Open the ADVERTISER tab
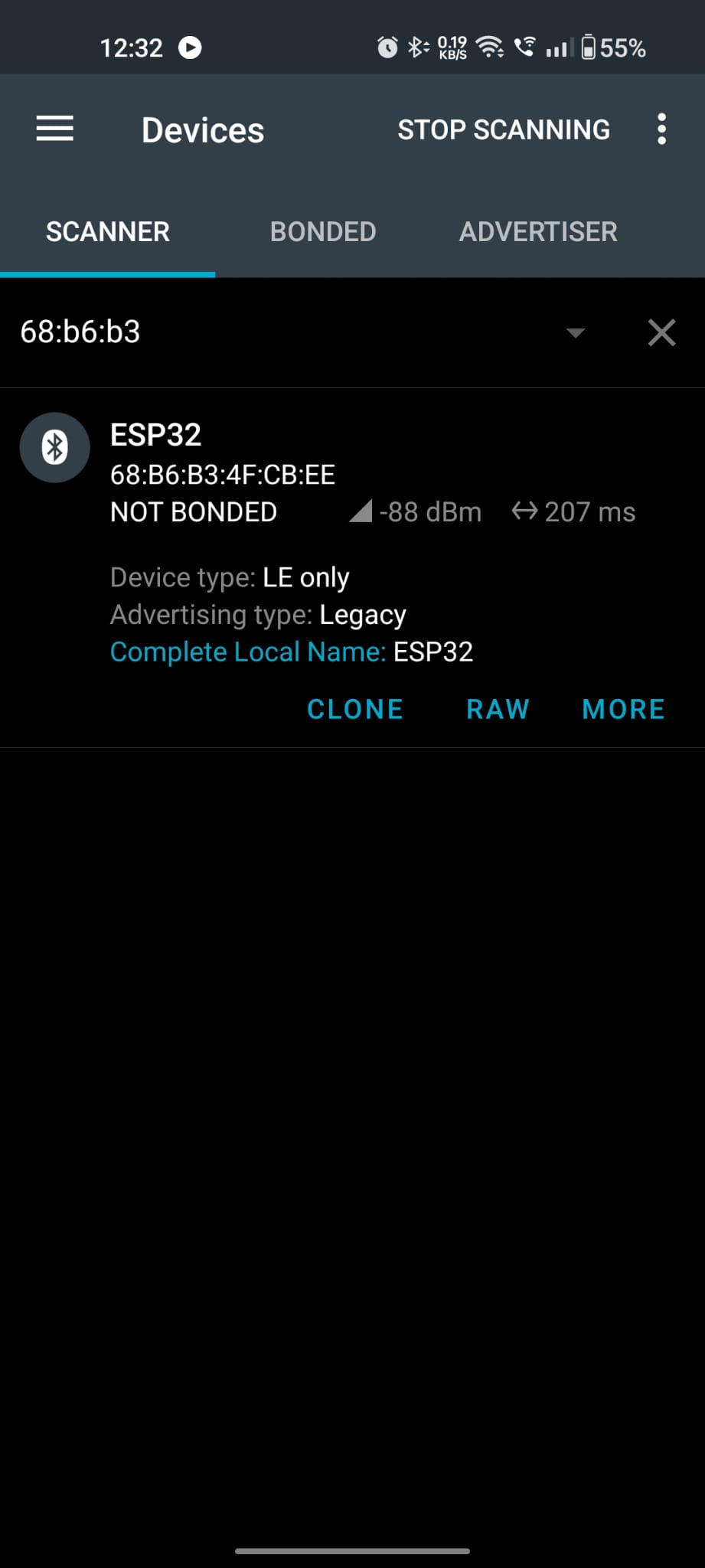Image resolution: width=705 pixels, height=1568 pixels. (538, 231)
